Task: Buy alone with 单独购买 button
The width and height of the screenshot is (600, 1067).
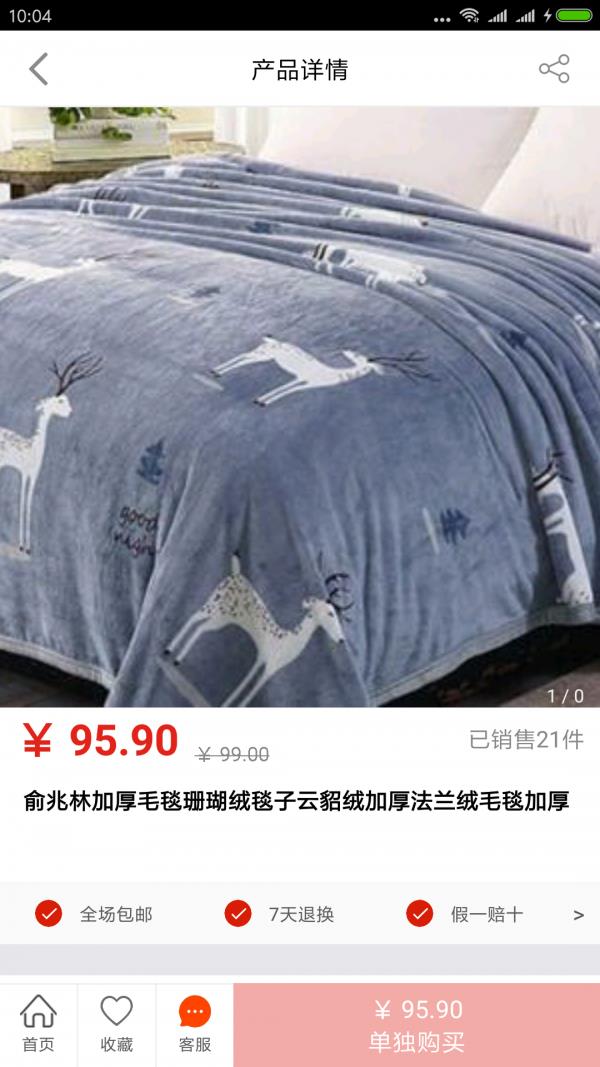Action: [417, 1025]
